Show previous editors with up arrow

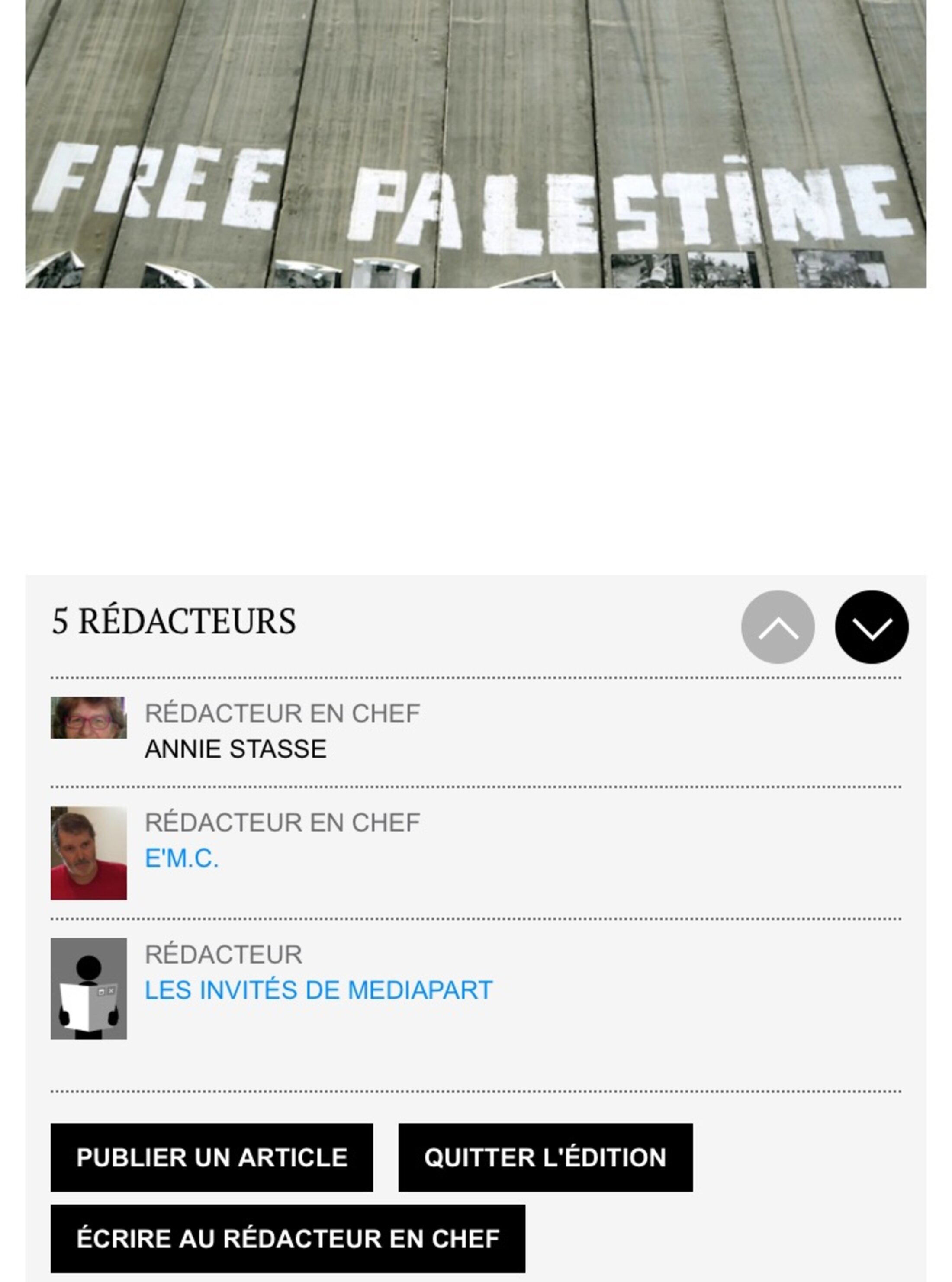[x=777, y=627]
